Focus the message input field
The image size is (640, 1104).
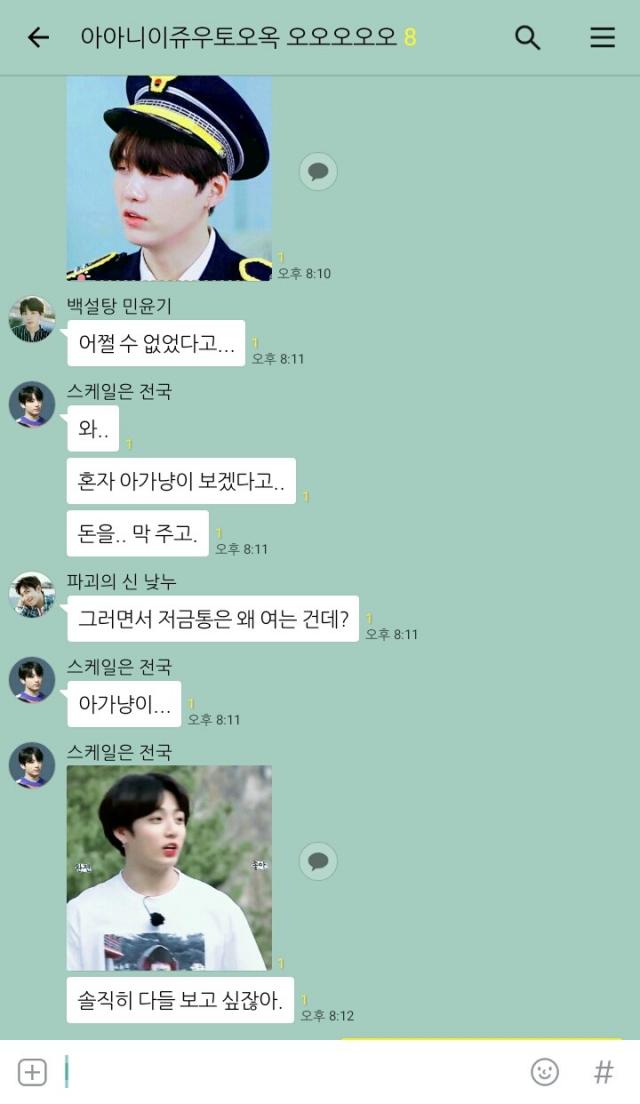pyautogui.click(x=290, y=1073)
